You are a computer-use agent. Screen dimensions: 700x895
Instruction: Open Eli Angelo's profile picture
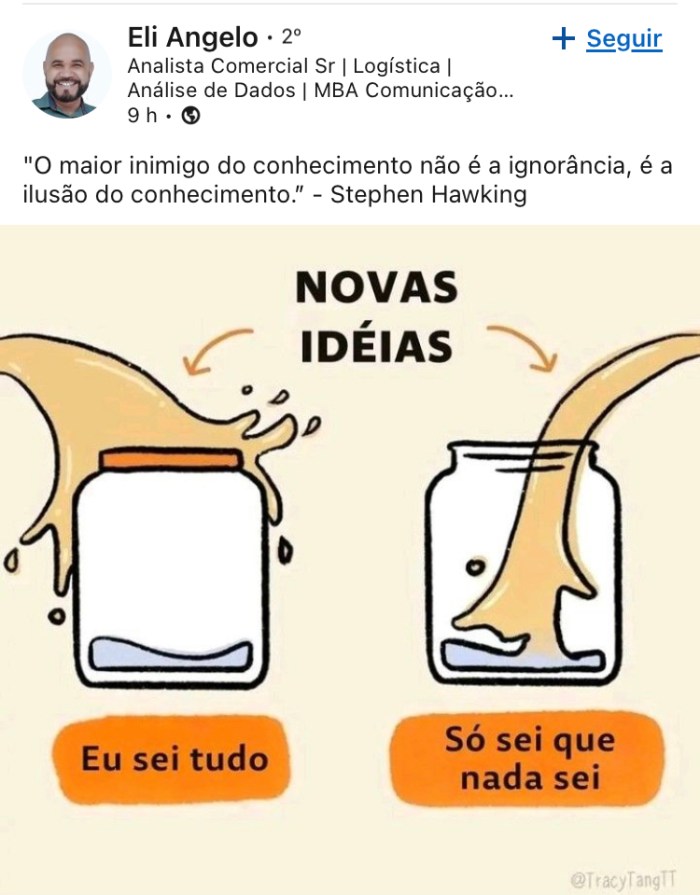pos(67,75)
